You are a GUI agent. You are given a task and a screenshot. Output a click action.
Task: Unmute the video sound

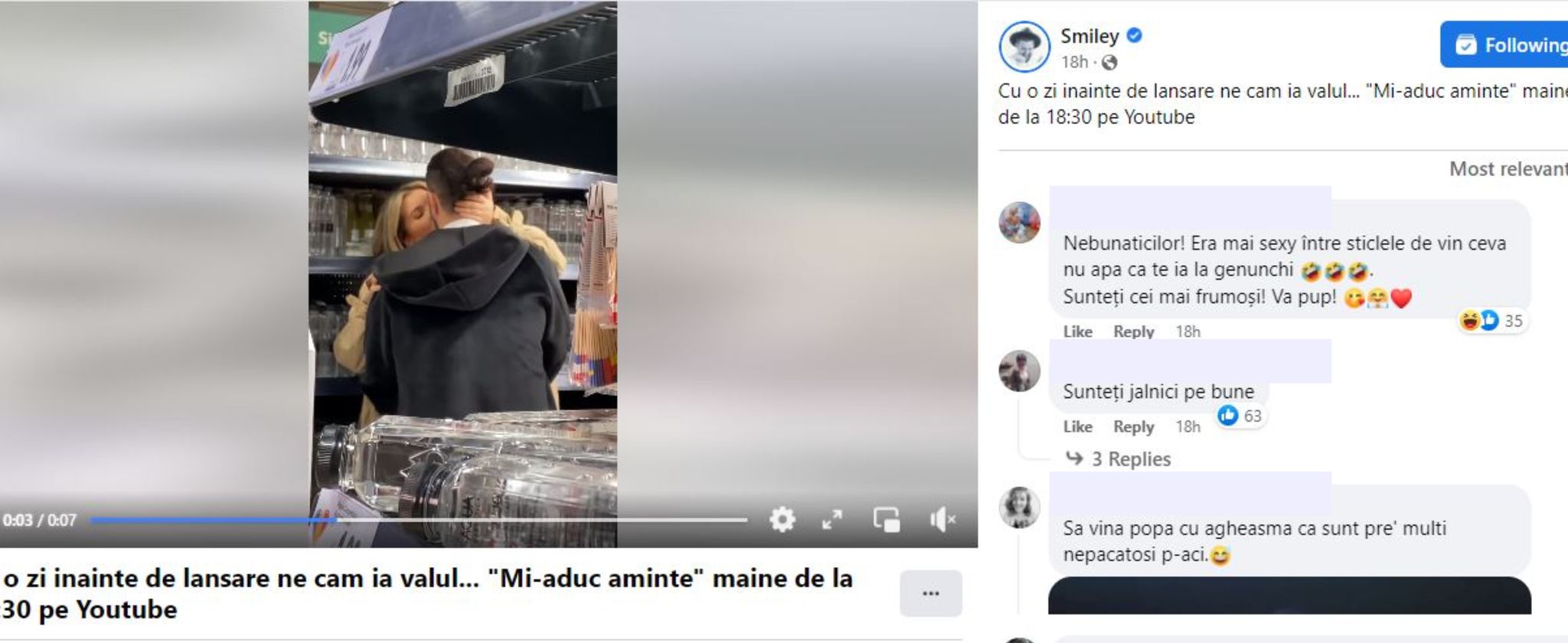[942, 520]
